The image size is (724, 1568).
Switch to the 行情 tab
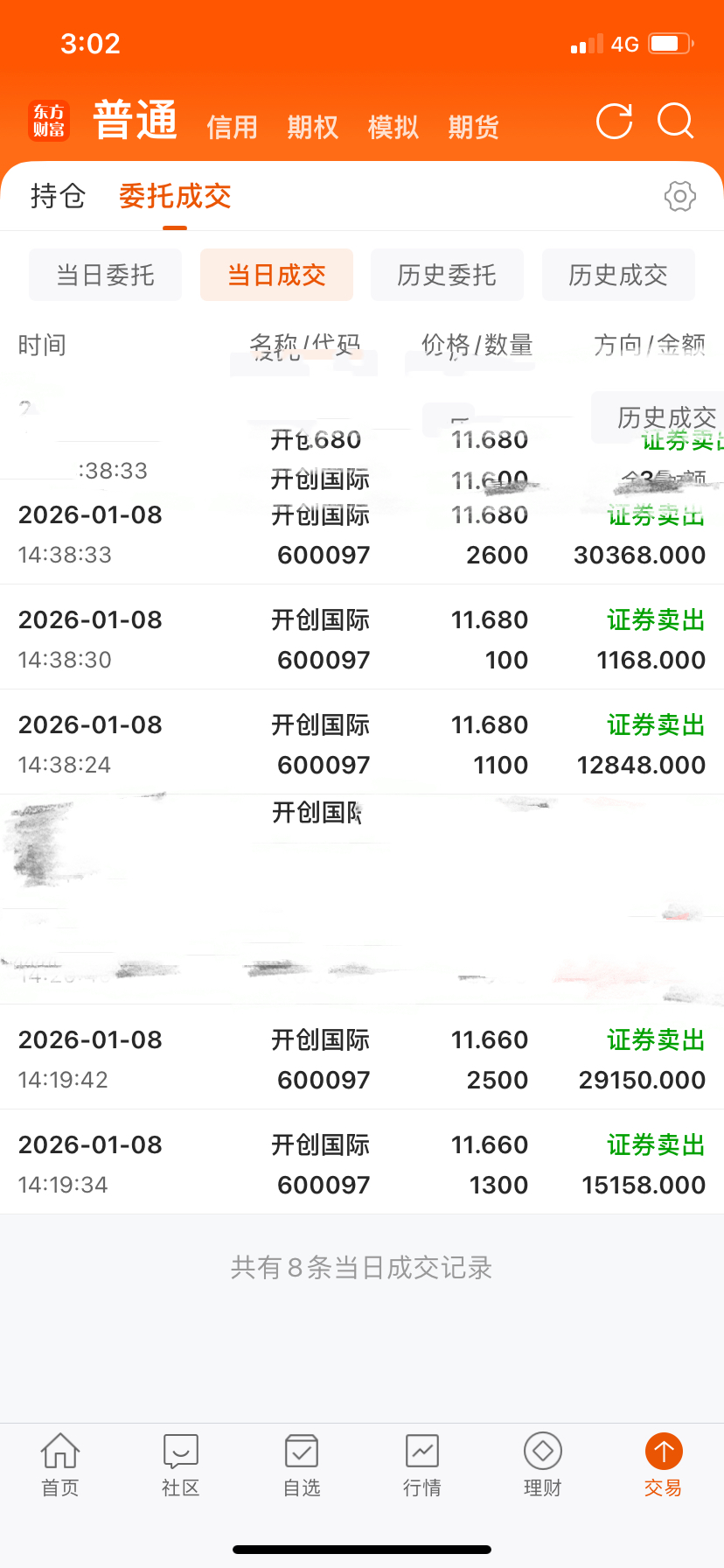(x=422, y=1465)
